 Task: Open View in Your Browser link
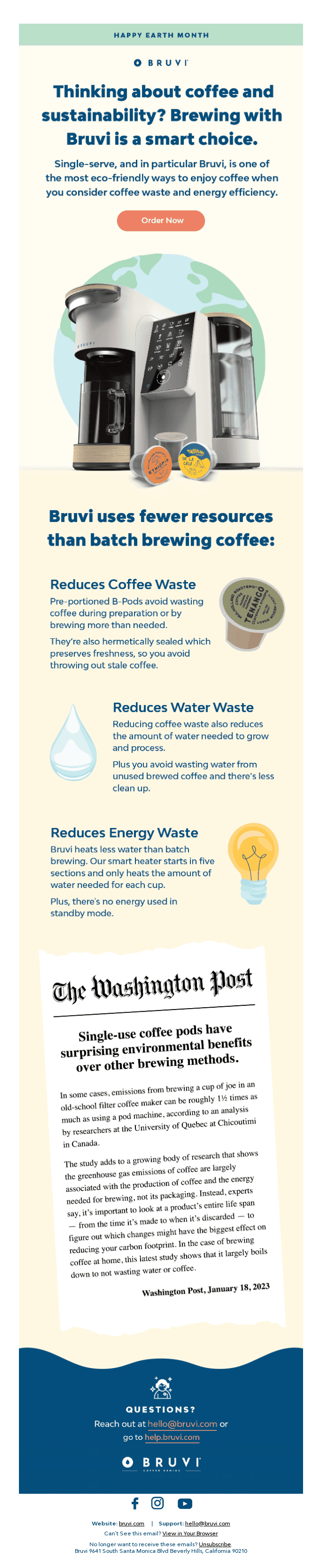(x=190, y=1533)
